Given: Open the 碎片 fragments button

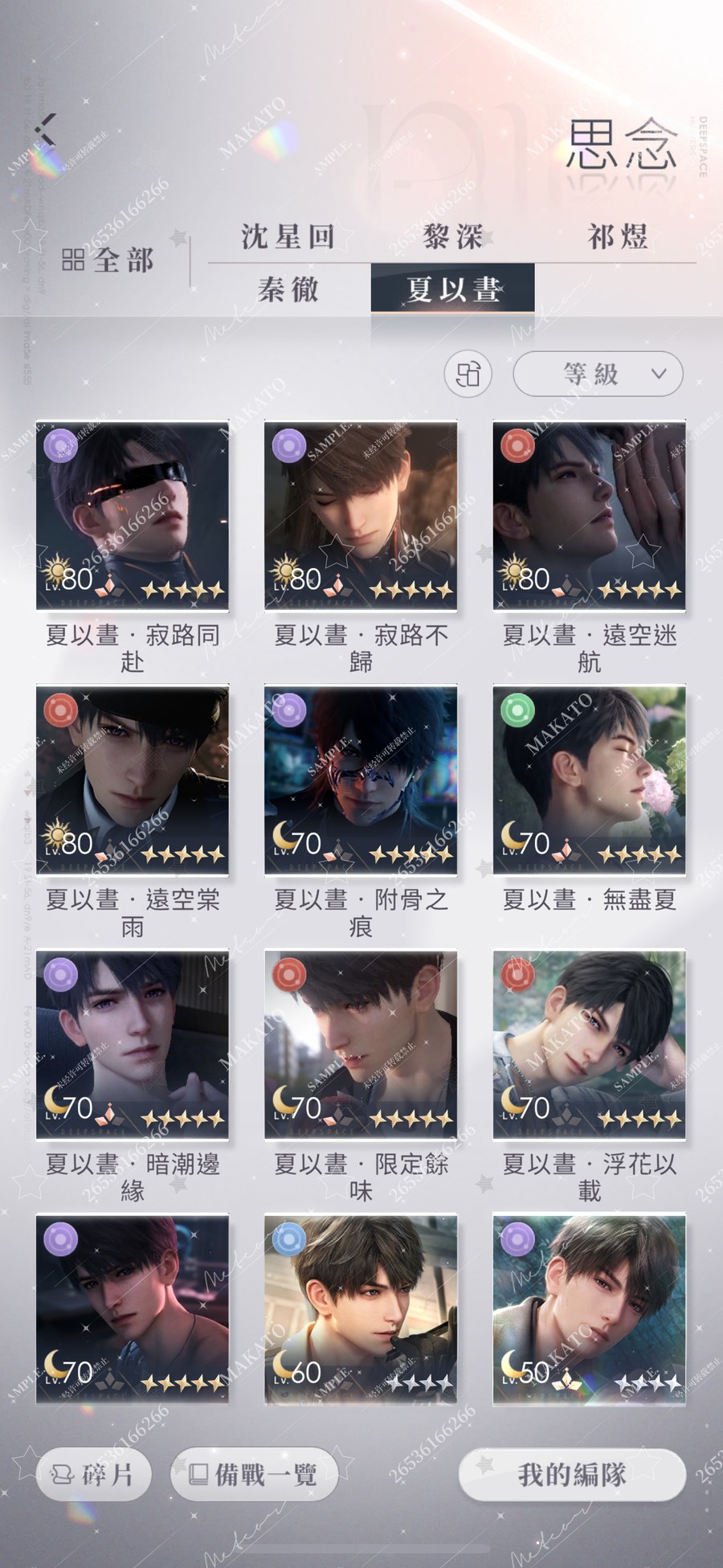Looking at the screenshot, I should (93, 1475).
